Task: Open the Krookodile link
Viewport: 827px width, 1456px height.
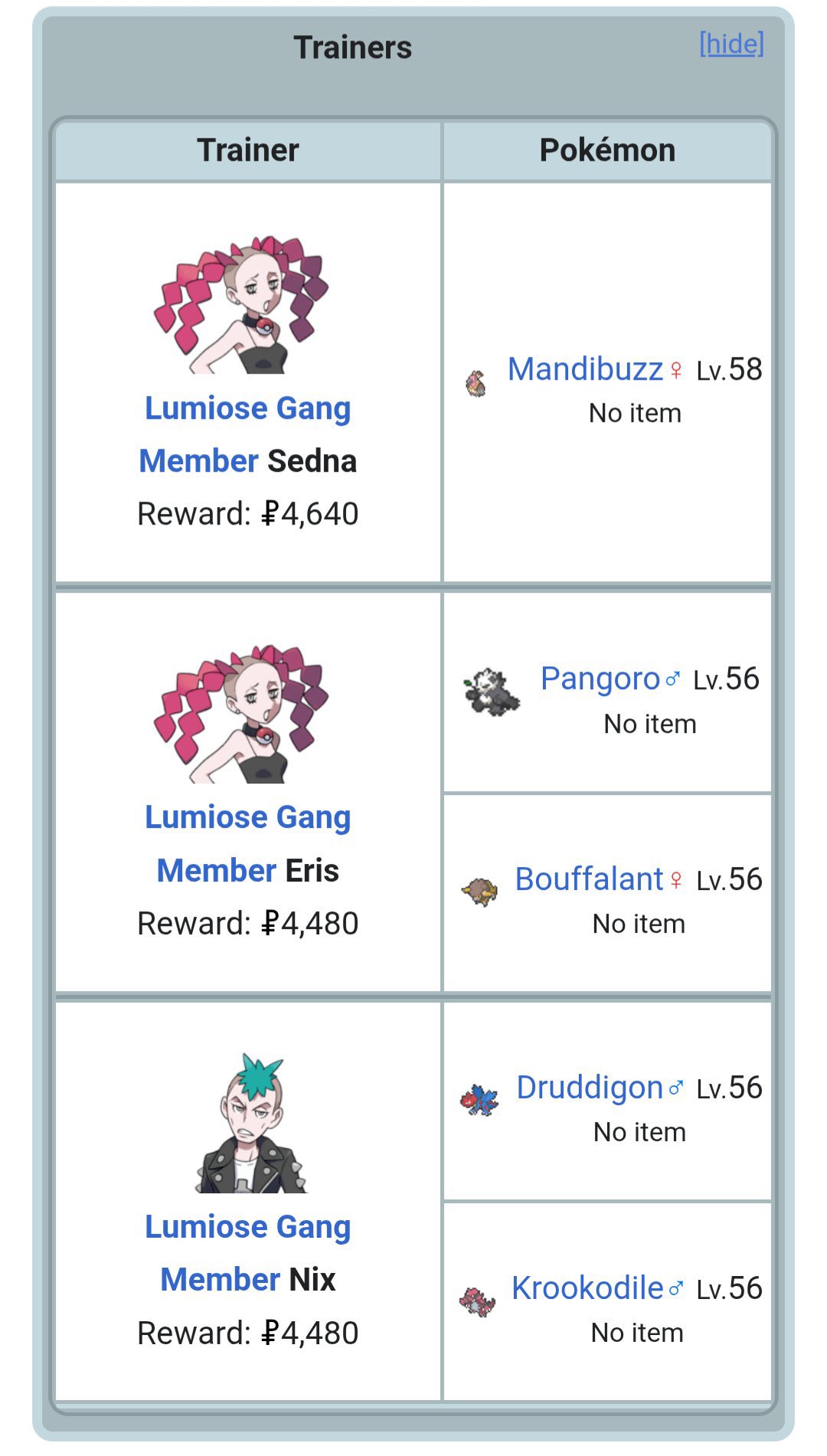Action: (587, 1289)
